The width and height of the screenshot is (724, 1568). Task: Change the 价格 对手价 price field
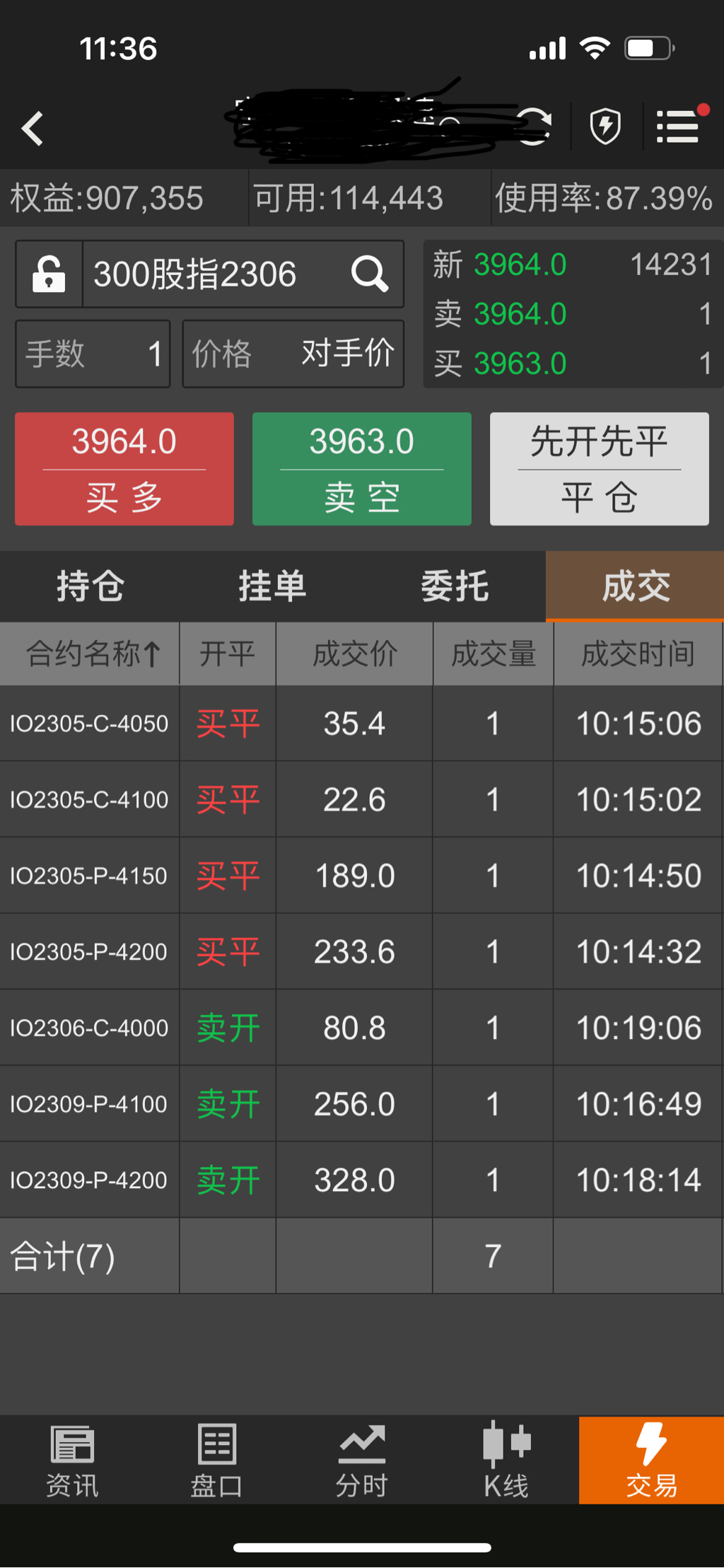(293, 354)
